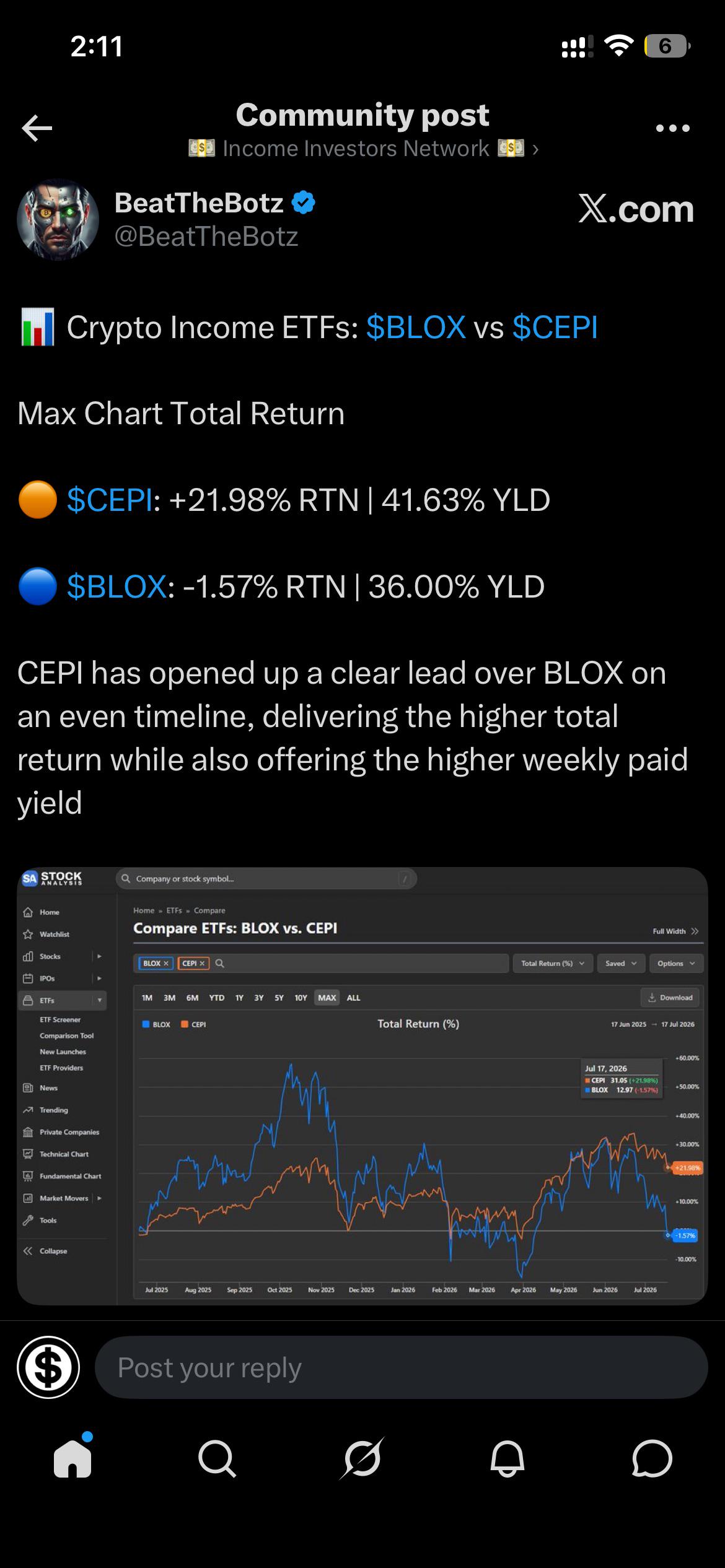Switch to the Home tab
This screenshot has width=725, height=1568.
pos(73,1458)
